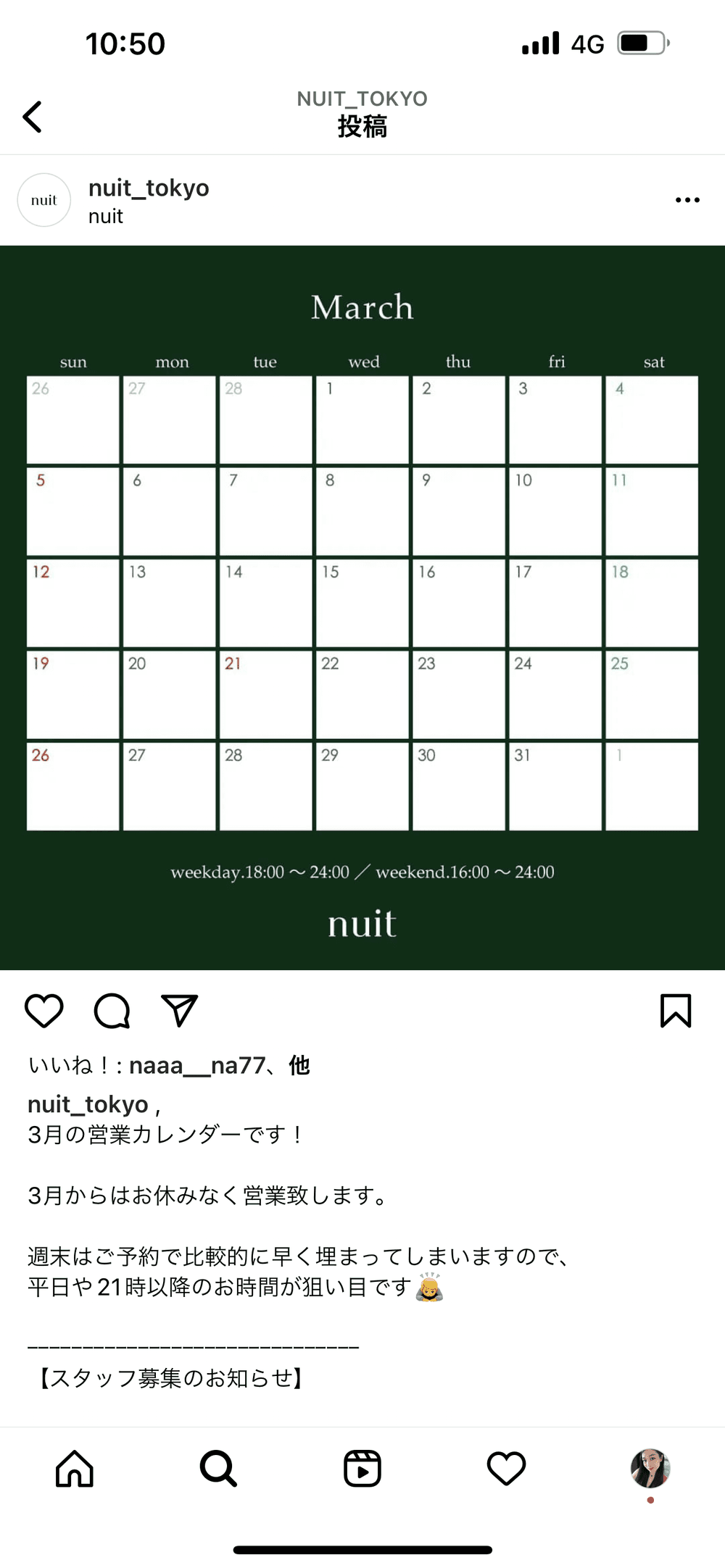The image size is (725, 1568).
Task: Open the post's overflow menu
Action: (x=687, y=200)
